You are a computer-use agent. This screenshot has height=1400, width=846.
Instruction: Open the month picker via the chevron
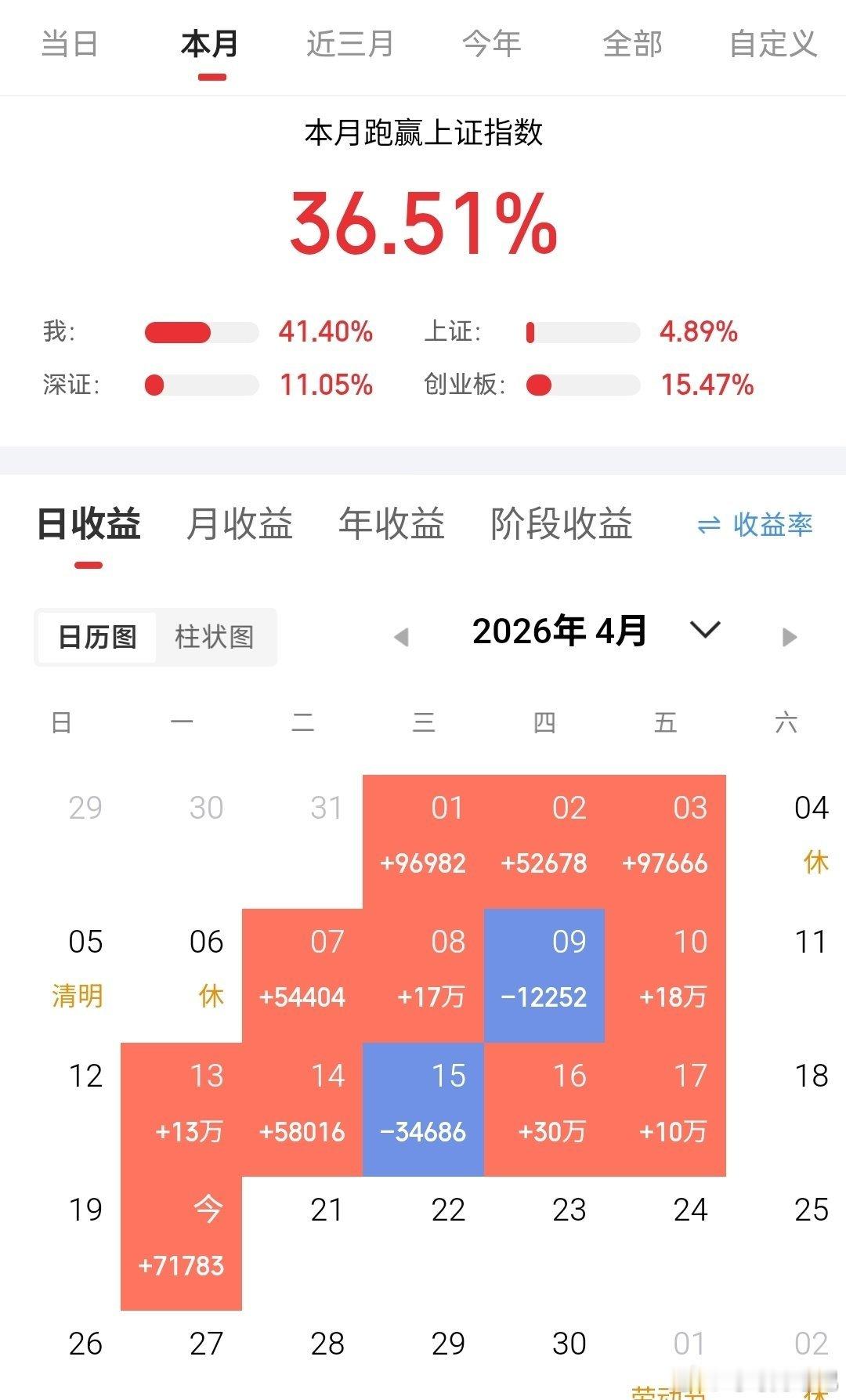pos(703,631)
